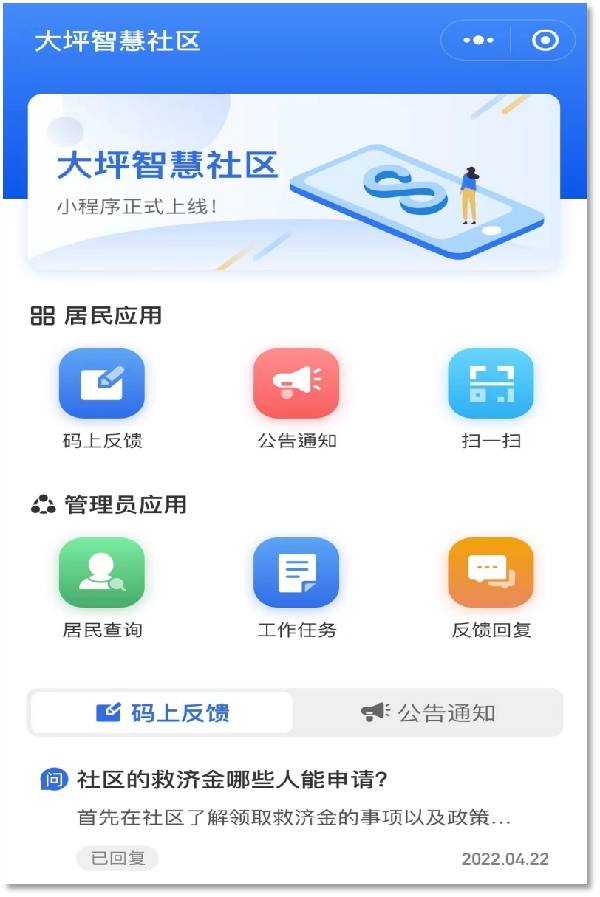Open question 社区的救济金哪些人能申请
Image resolution: width=600 pixels, height=897 pixels.
point(232,780)
